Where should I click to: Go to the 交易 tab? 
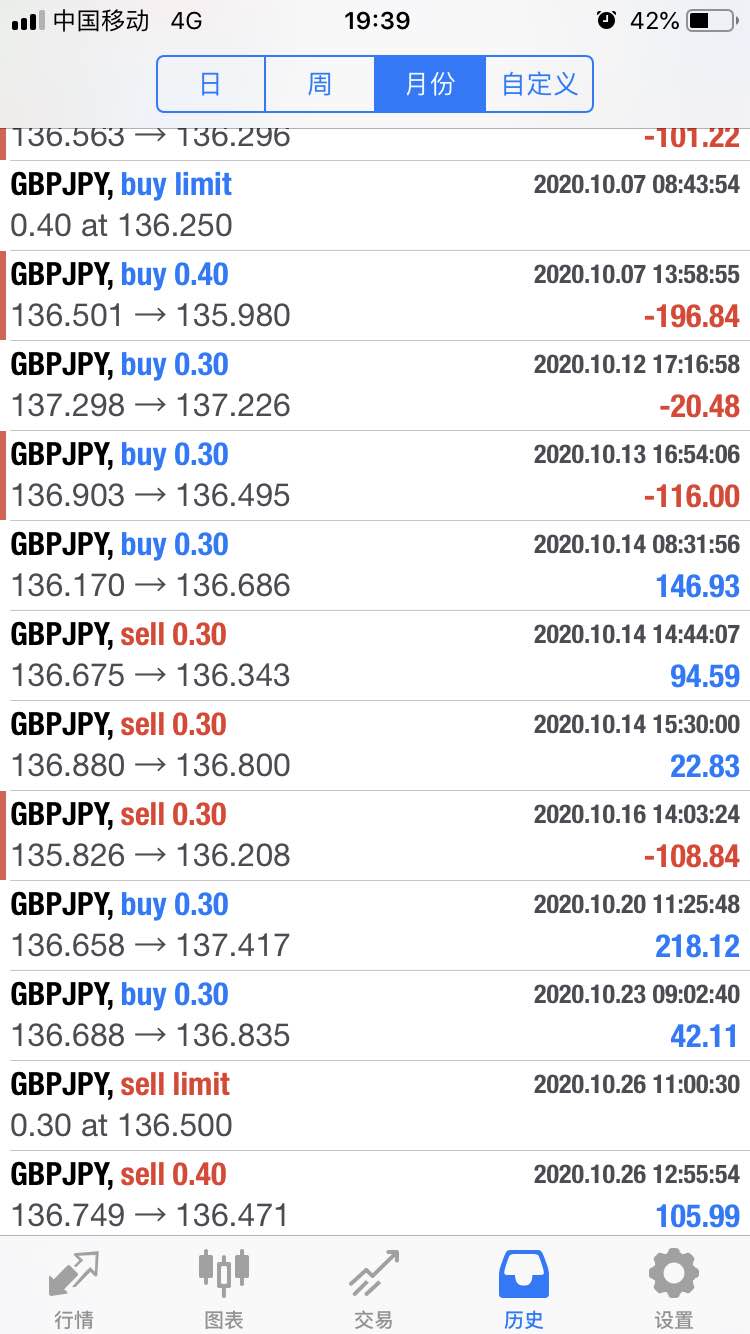point(374,1287)
